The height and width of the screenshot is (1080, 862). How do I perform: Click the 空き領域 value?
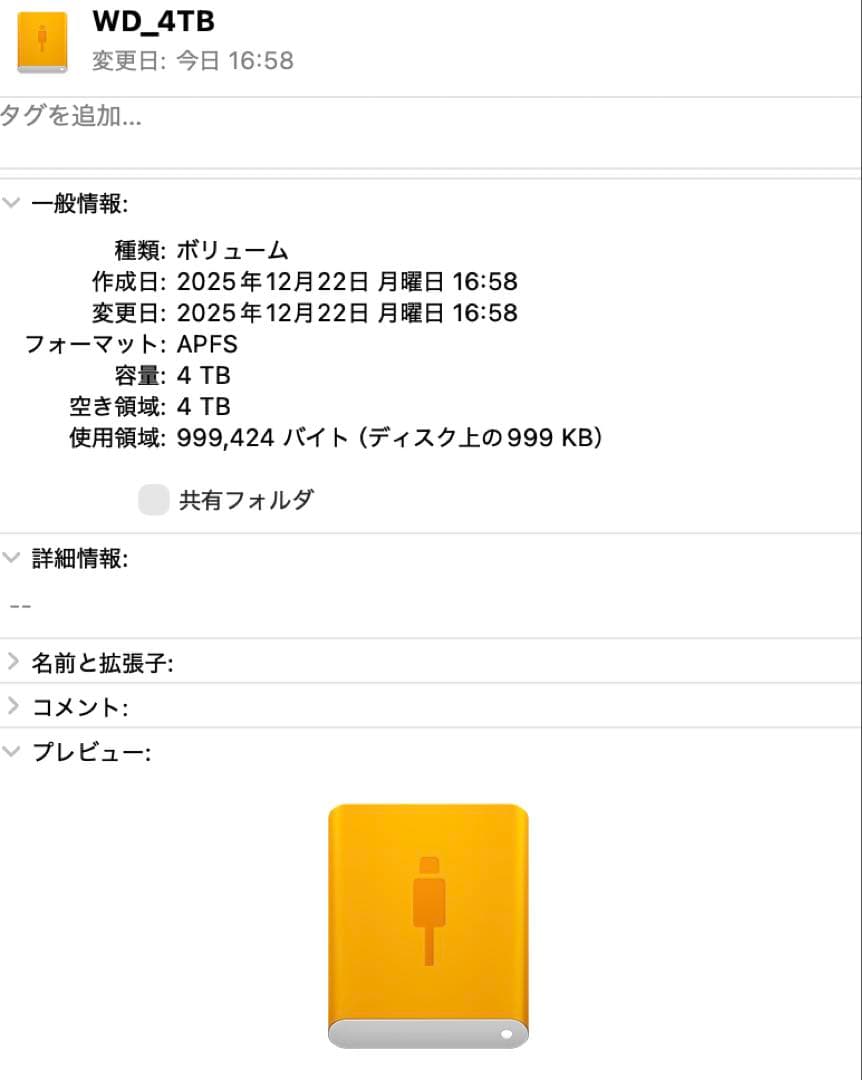(x=202, y=406)
